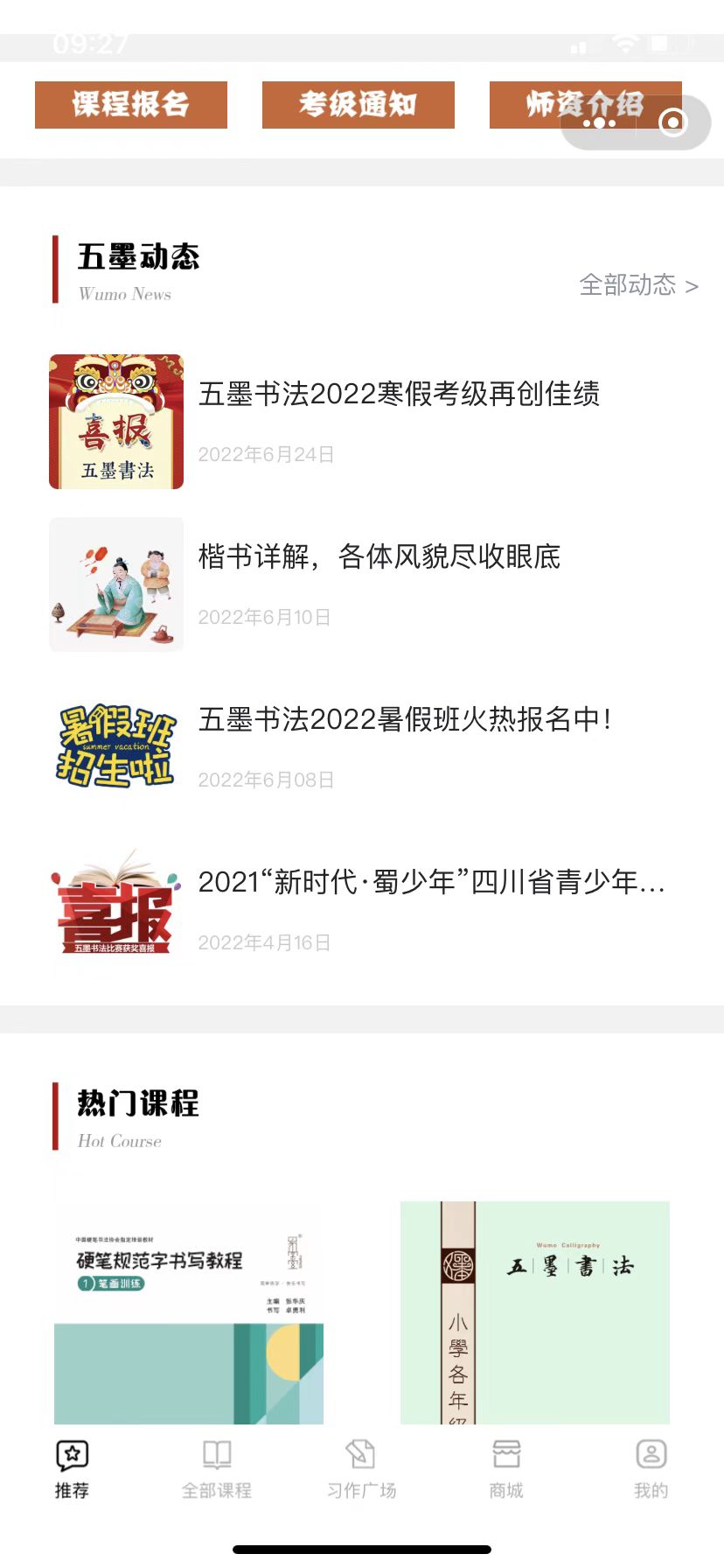Image resolution: width=724 pixels, height=1568 pixels.
Task: Read article 楷书详解，各体风貌尽收眼底
Action: pyautogui.click(x=379, y=557)
